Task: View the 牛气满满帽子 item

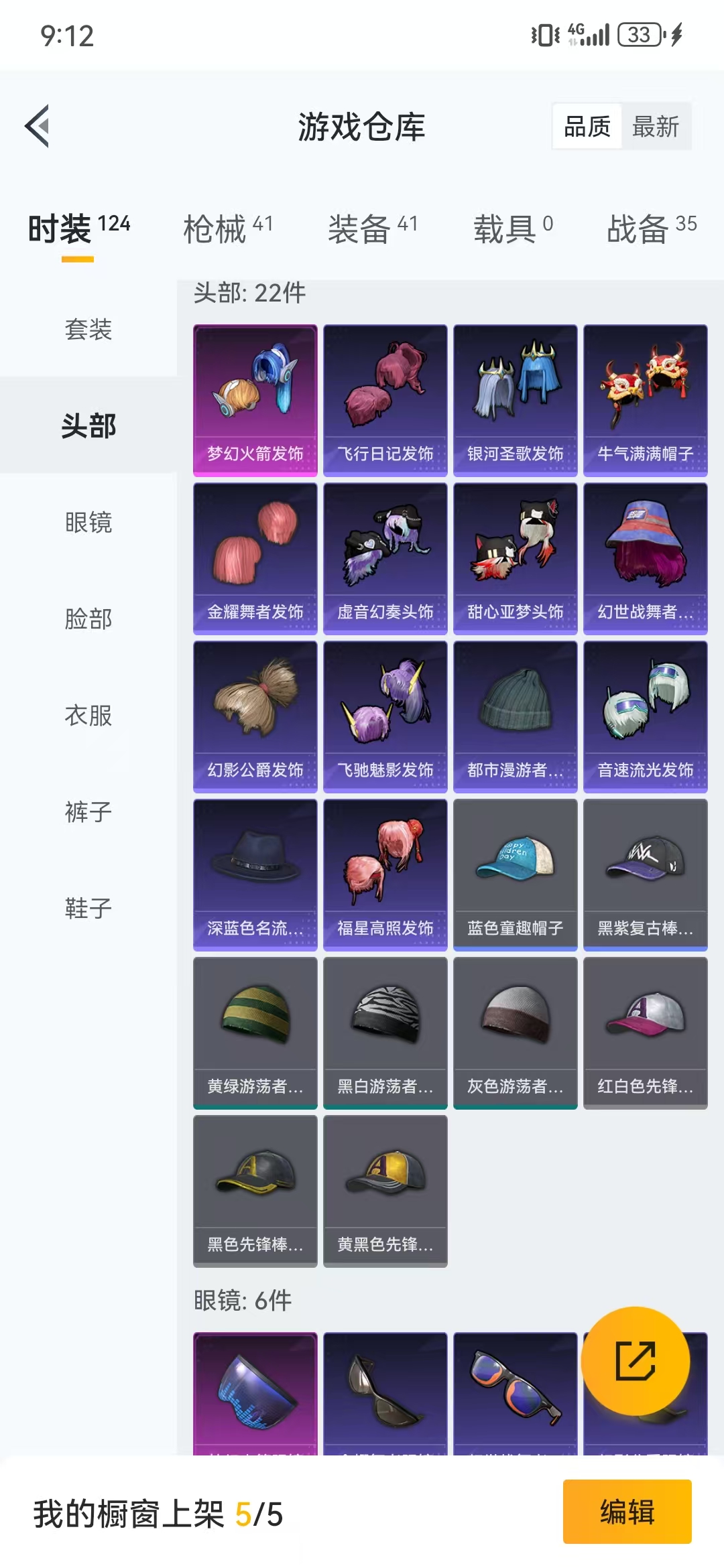Action: pos(646,401)
